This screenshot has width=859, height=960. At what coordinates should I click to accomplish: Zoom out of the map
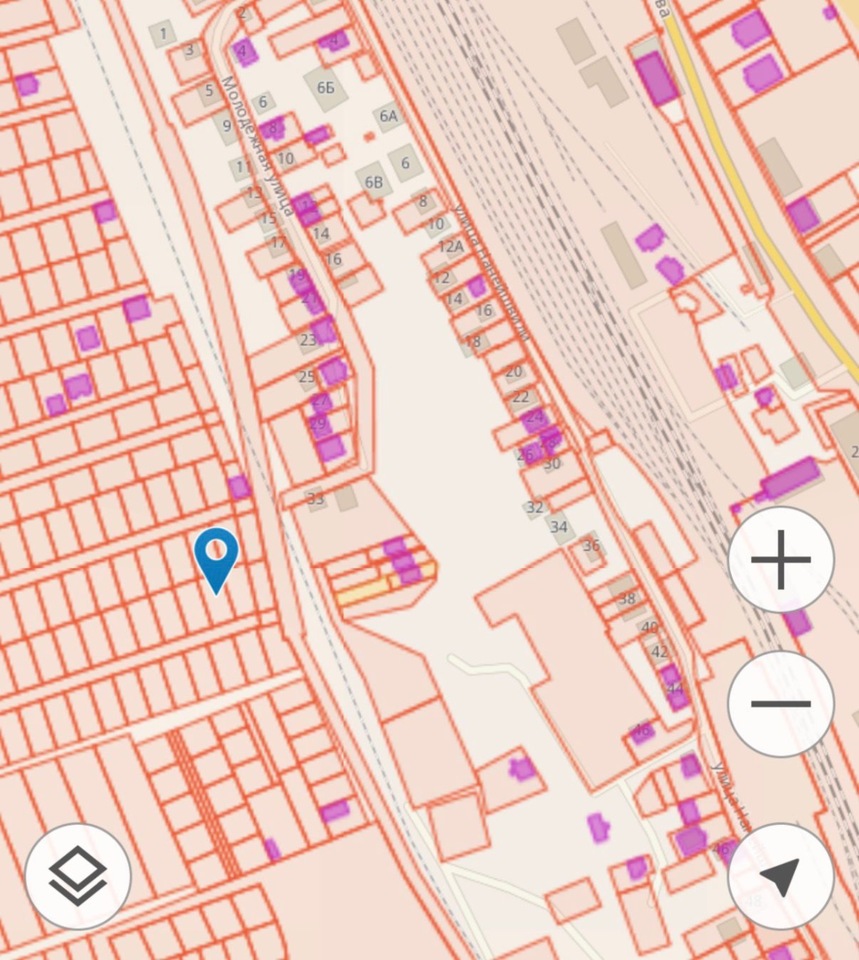coord(780,703)
